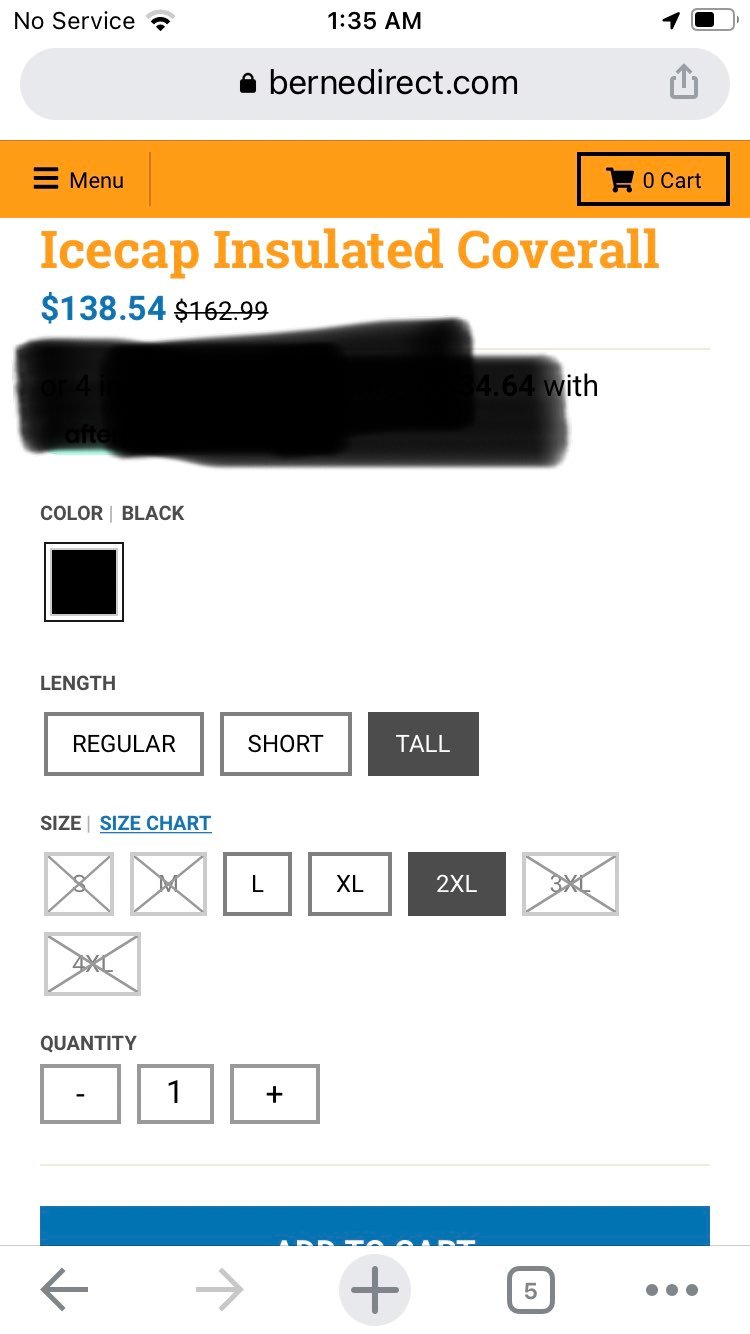Go back to the previous page

pos(65,1290)
